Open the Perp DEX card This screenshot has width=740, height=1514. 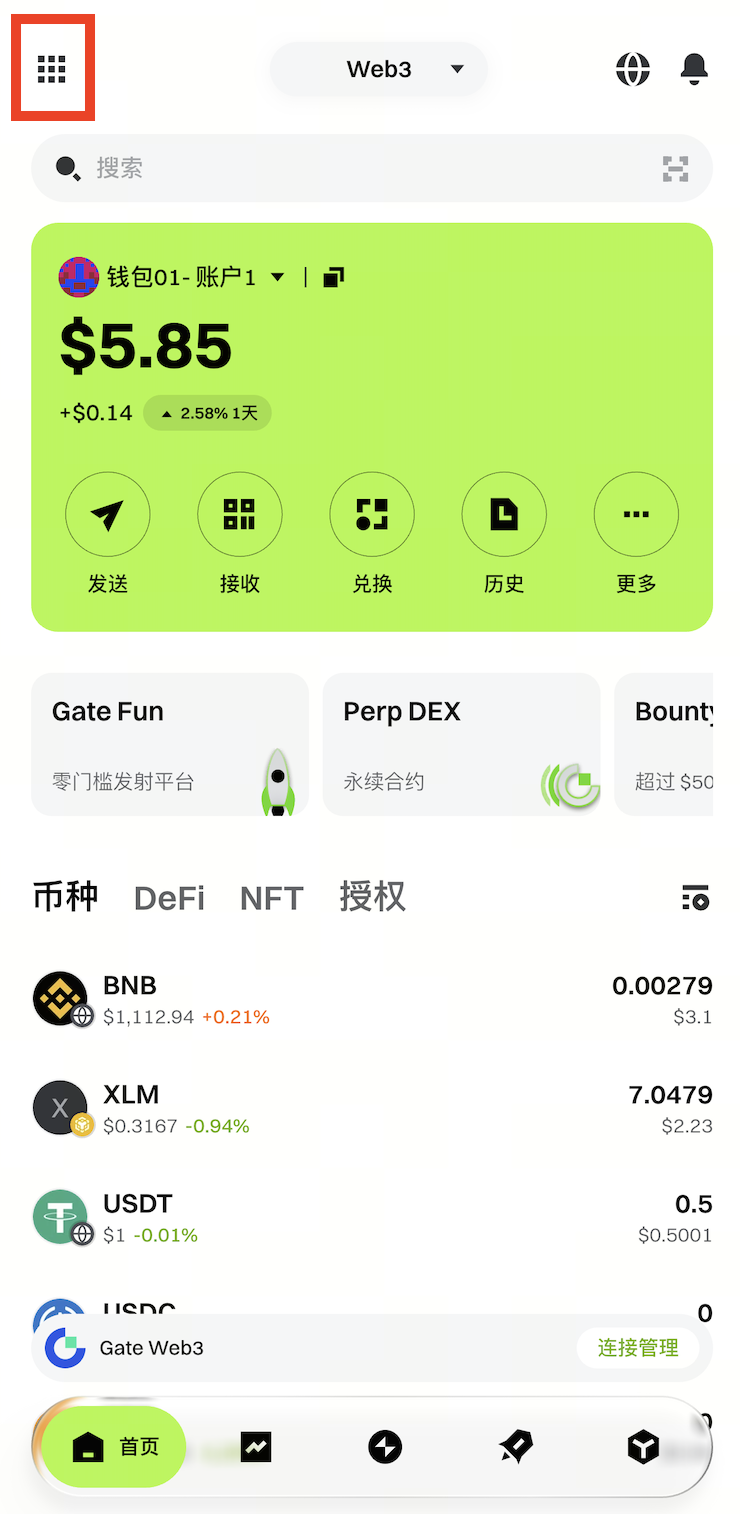461,744
